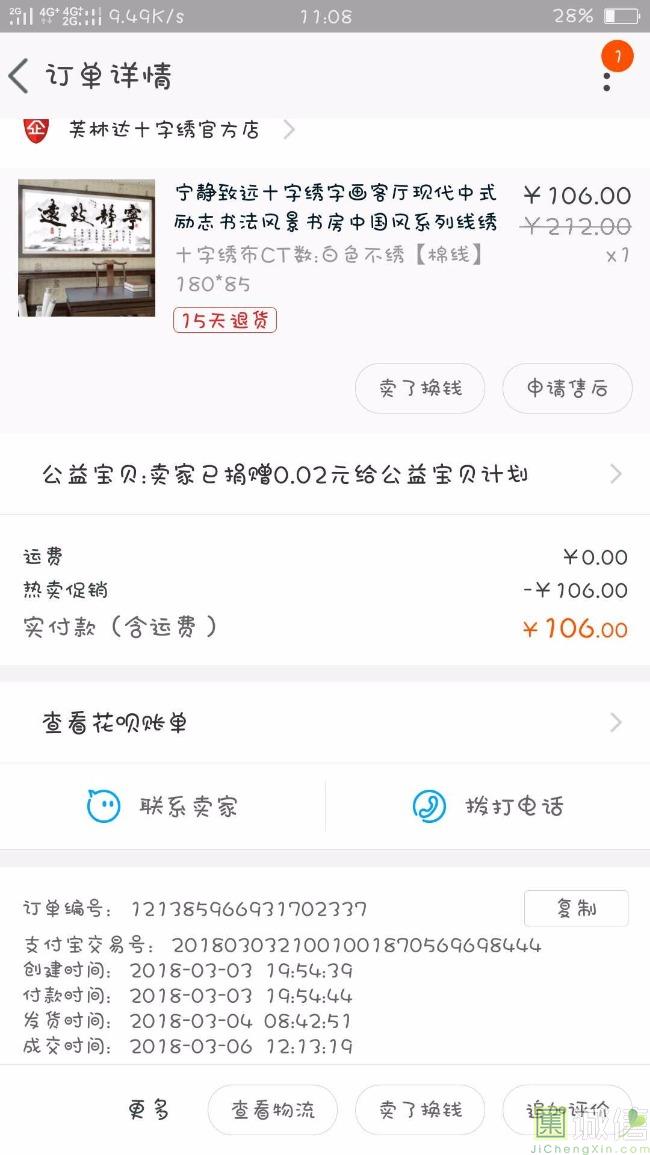Viewport: 650px width, 1155px height.
Task: Tap 更多 in bottom bar
Action: [149, 1109]
